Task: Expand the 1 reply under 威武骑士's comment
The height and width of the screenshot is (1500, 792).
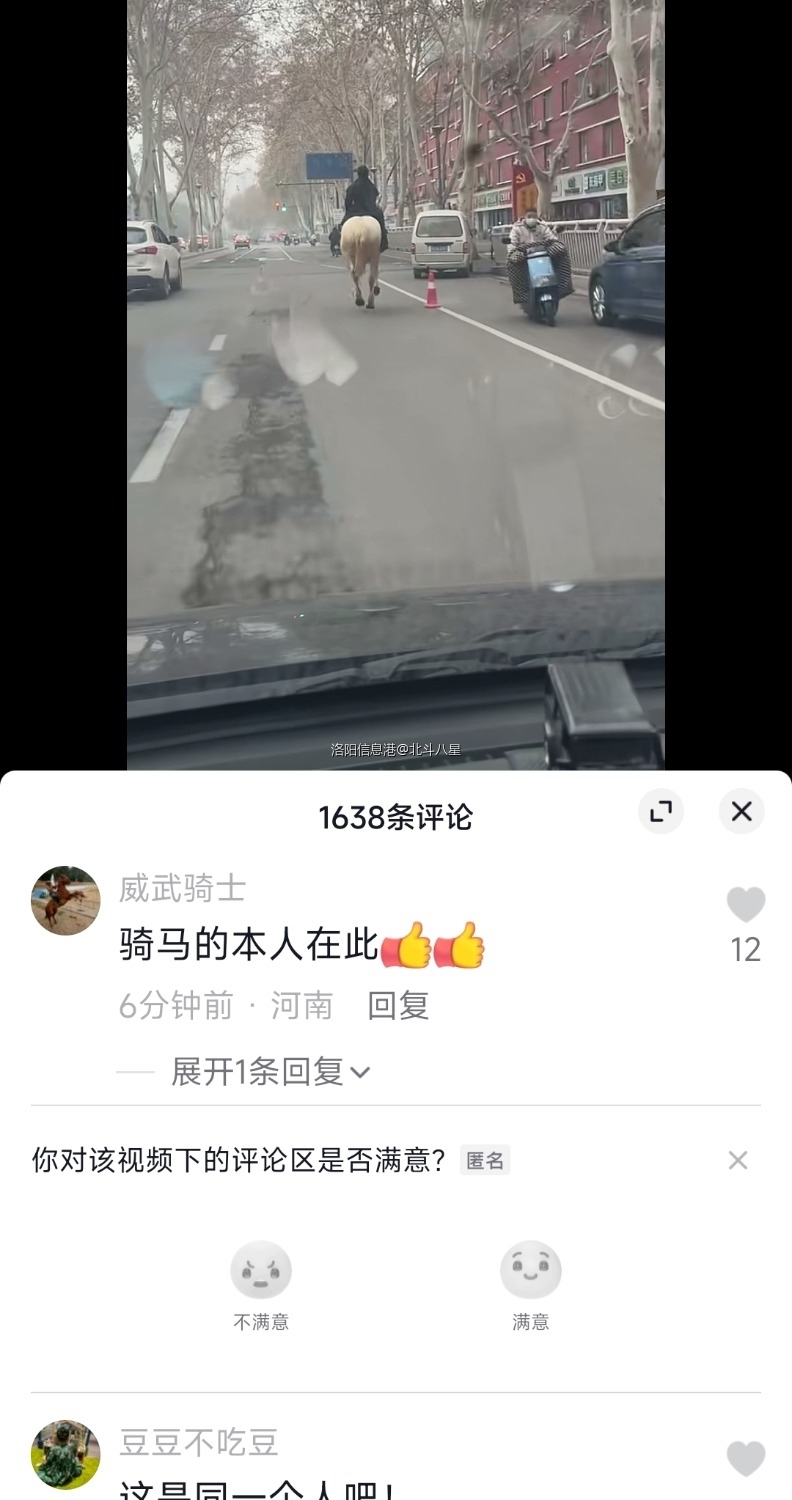Action: (270, 1072)
